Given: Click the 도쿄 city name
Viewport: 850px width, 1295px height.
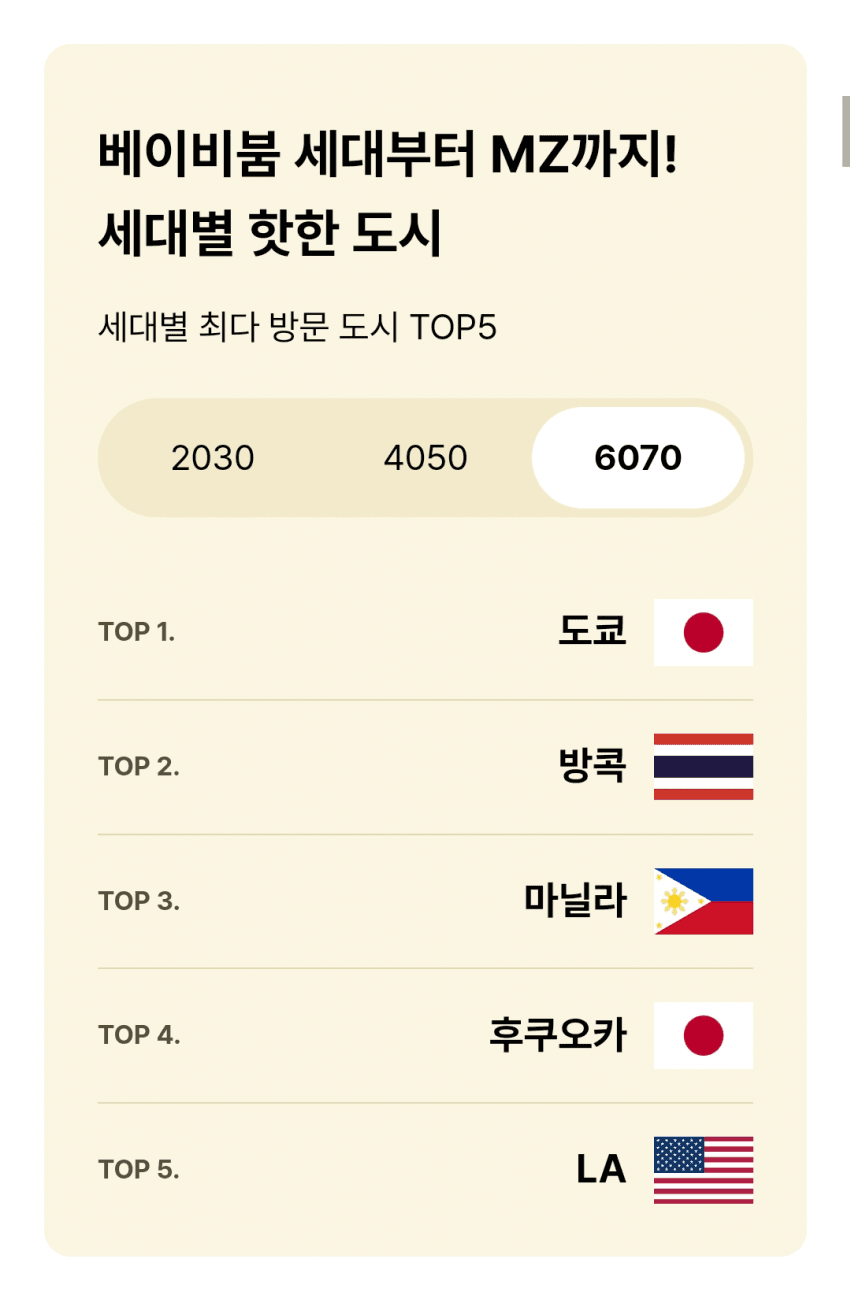Looking at the screenshot, I should point(592,632).
